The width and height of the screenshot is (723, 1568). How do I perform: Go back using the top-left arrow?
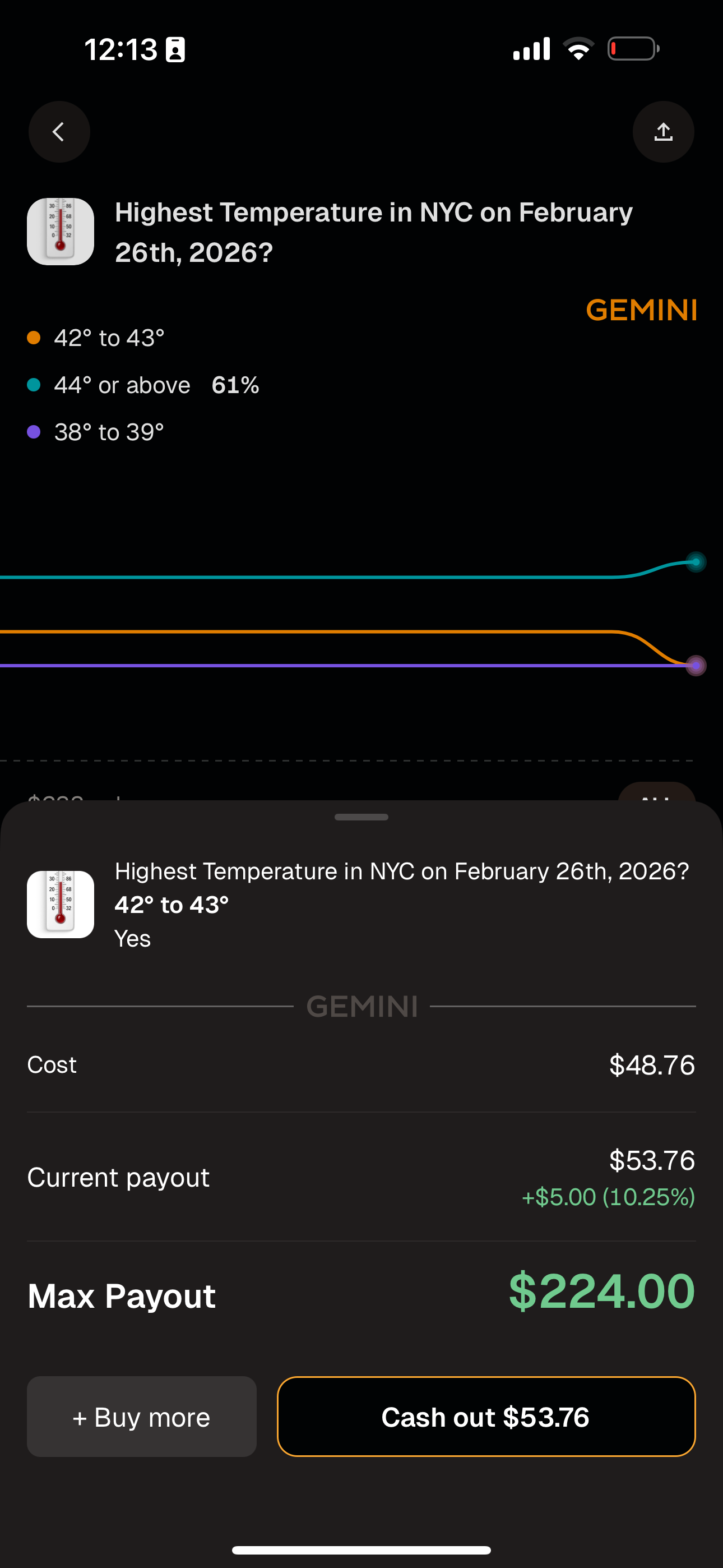[x=59, y=131]
